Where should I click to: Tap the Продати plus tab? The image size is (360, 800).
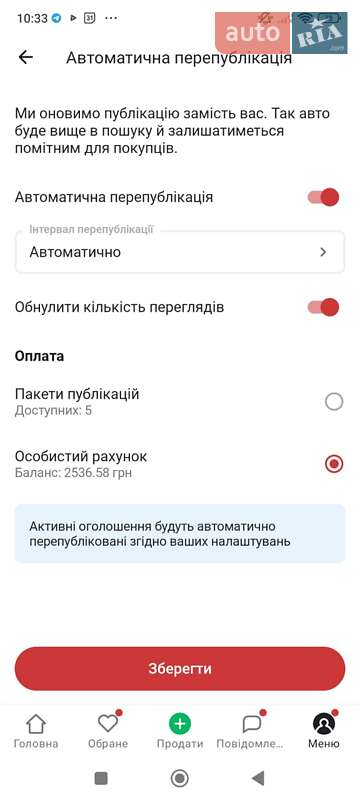[180, 731]
